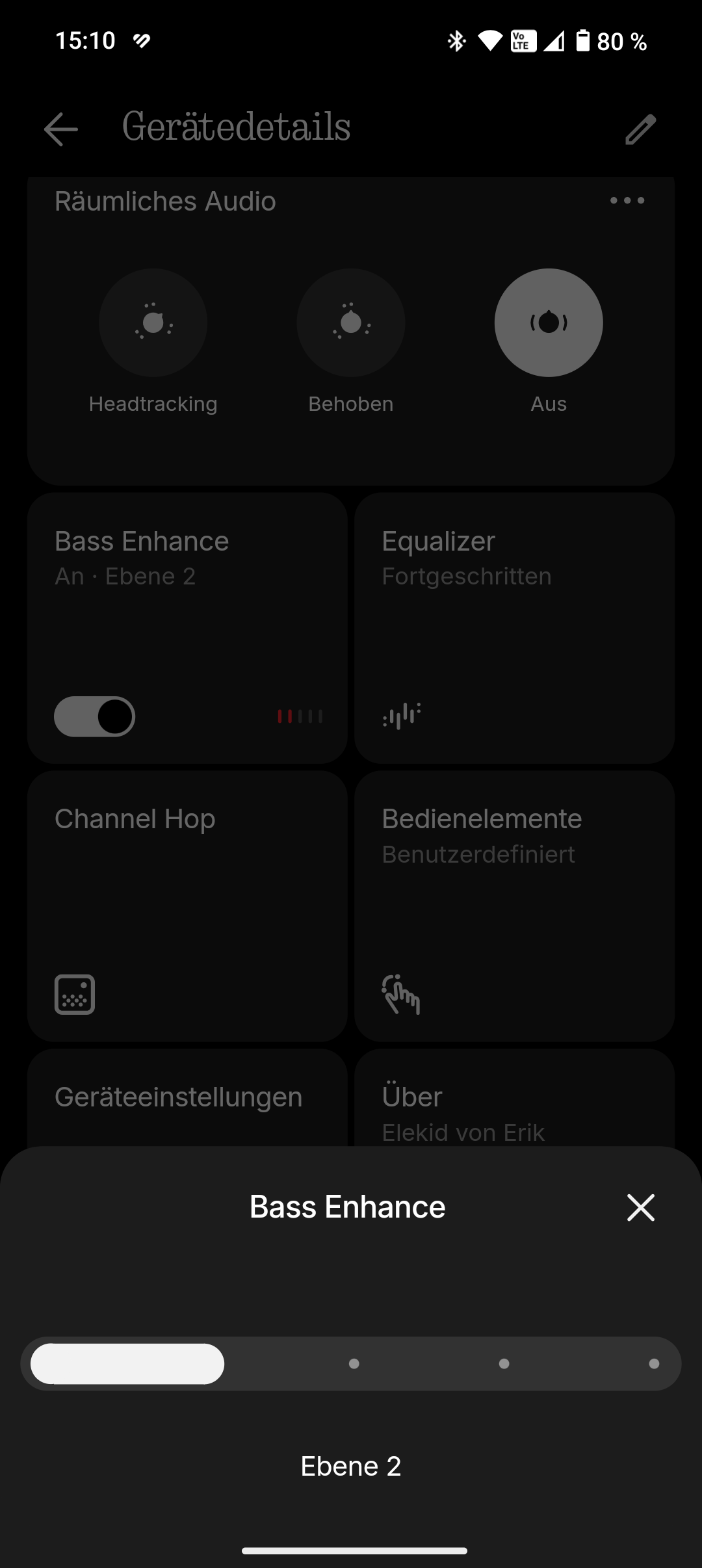This screenshot has height=1568, width=702.
Task: Select Behoben spatial audio mode
Action: click(351, 322)
